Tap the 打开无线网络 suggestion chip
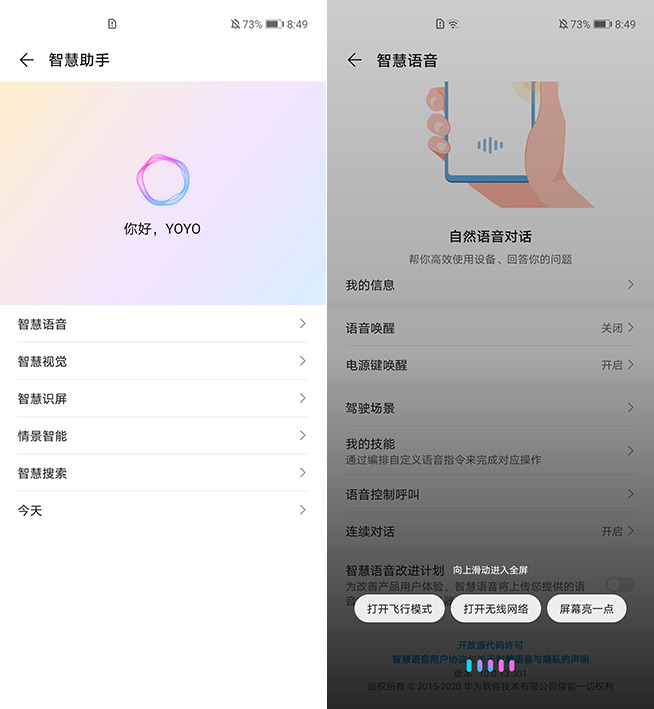The image size is (654, 709). point(495,608)
